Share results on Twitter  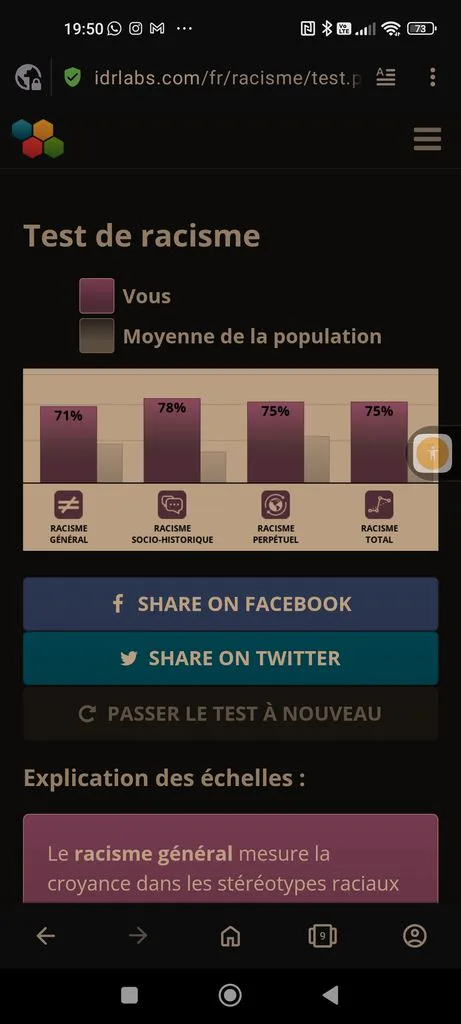(x=230, y=658)
